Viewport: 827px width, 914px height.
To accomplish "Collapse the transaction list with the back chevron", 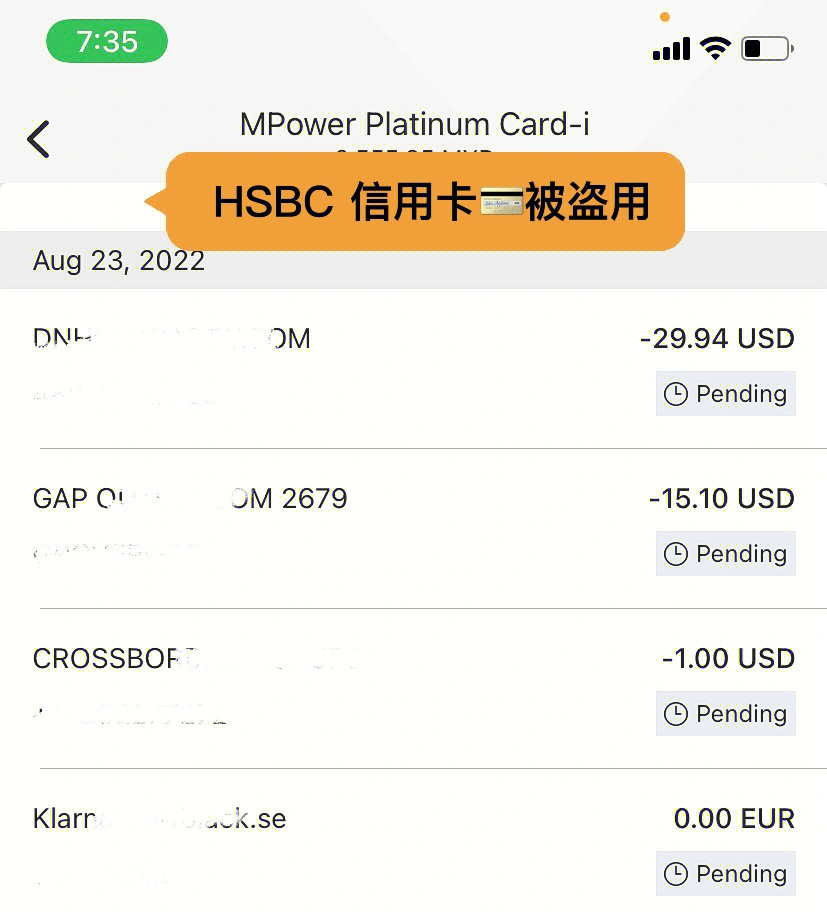I will [x=37, y=139].
